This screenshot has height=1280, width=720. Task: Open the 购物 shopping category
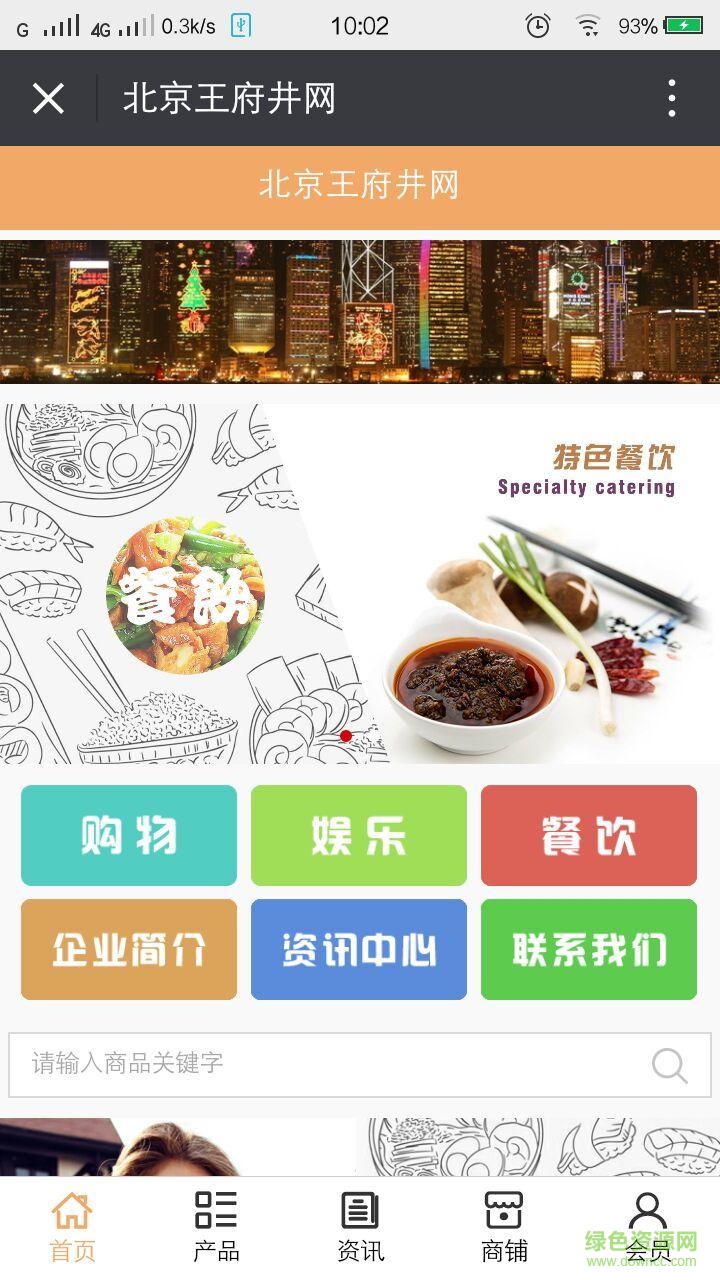tap(129, 835)
